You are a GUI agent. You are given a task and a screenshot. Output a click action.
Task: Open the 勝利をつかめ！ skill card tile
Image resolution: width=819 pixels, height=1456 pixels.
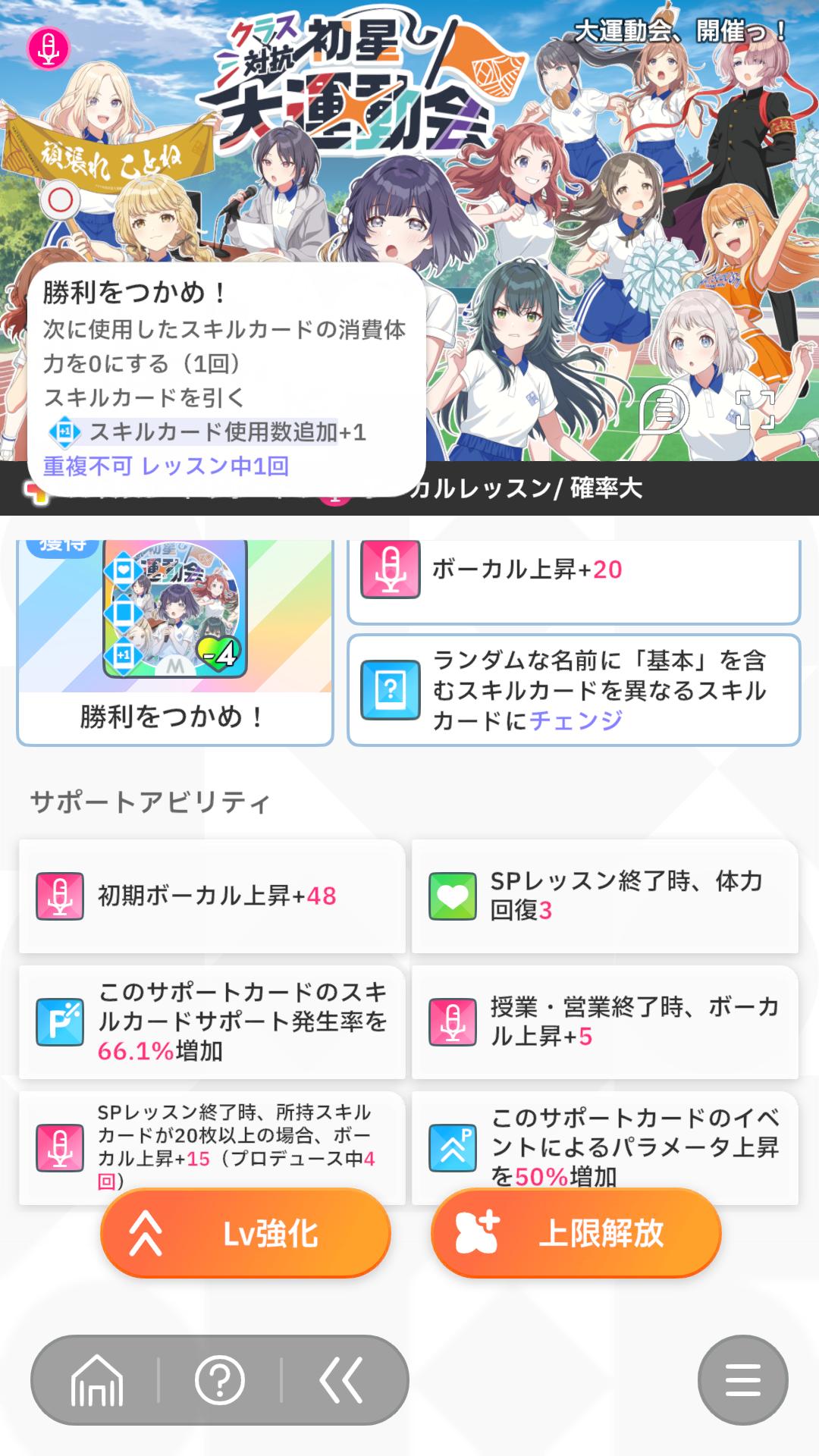[175, 641]
